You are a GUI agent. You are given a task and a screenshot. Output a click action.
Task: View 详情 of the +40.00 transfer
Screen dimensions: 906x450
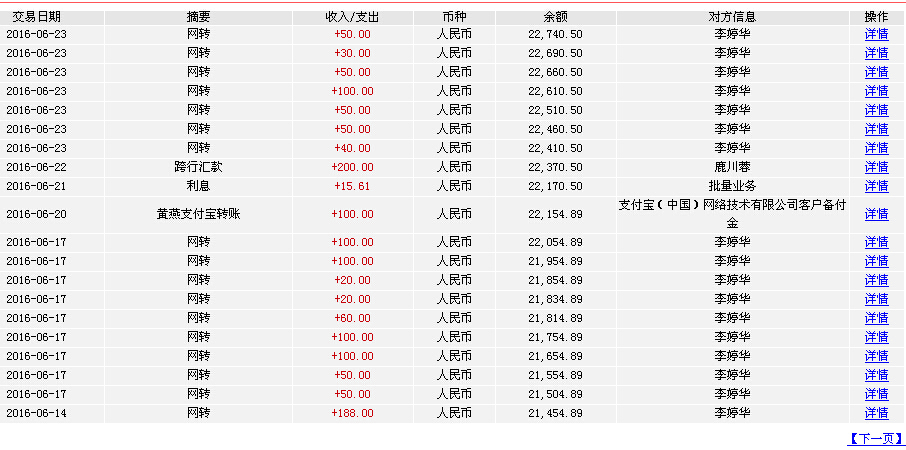[876, 148]
